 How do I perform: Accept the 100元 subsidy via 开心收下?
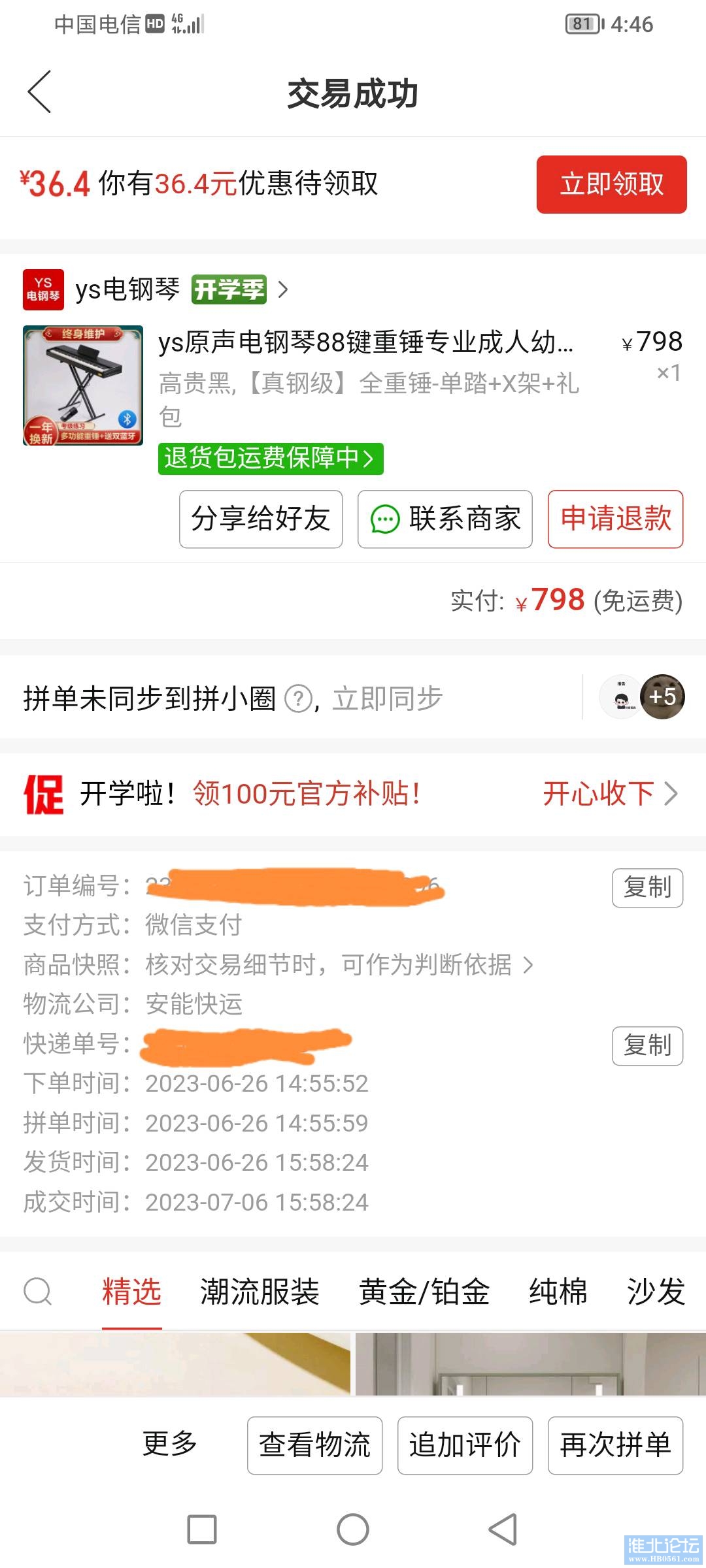click(609, 794)
